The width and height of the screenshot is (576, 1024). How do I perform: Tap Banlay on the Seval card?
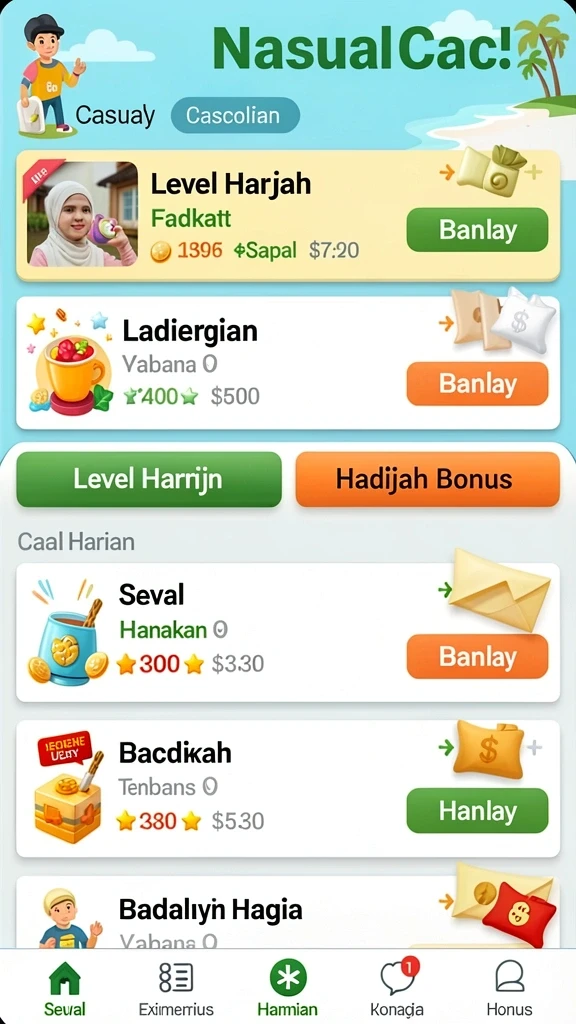[477, 656]
